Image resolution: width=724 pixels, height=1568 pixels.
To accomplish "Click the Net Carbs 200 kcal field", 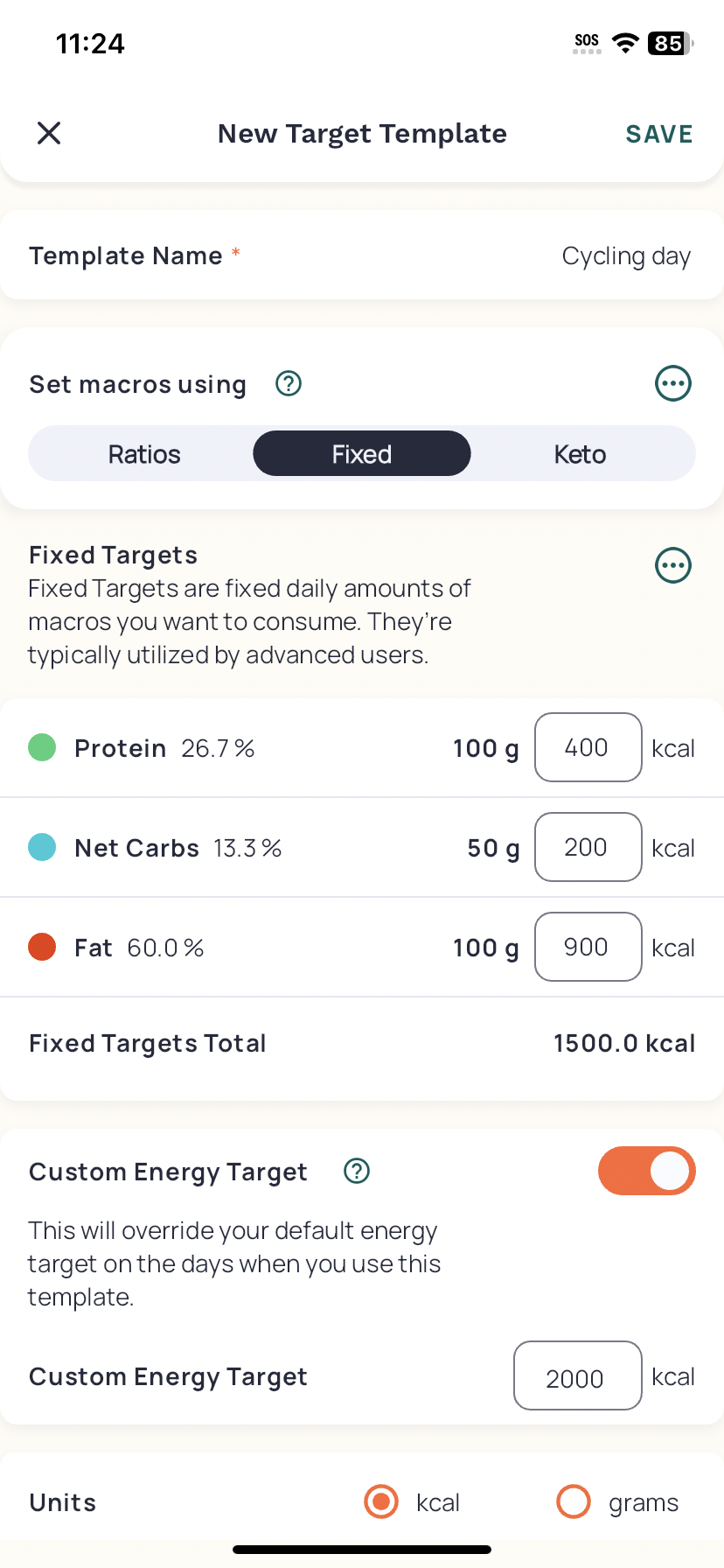I will [x=588, y=847].
